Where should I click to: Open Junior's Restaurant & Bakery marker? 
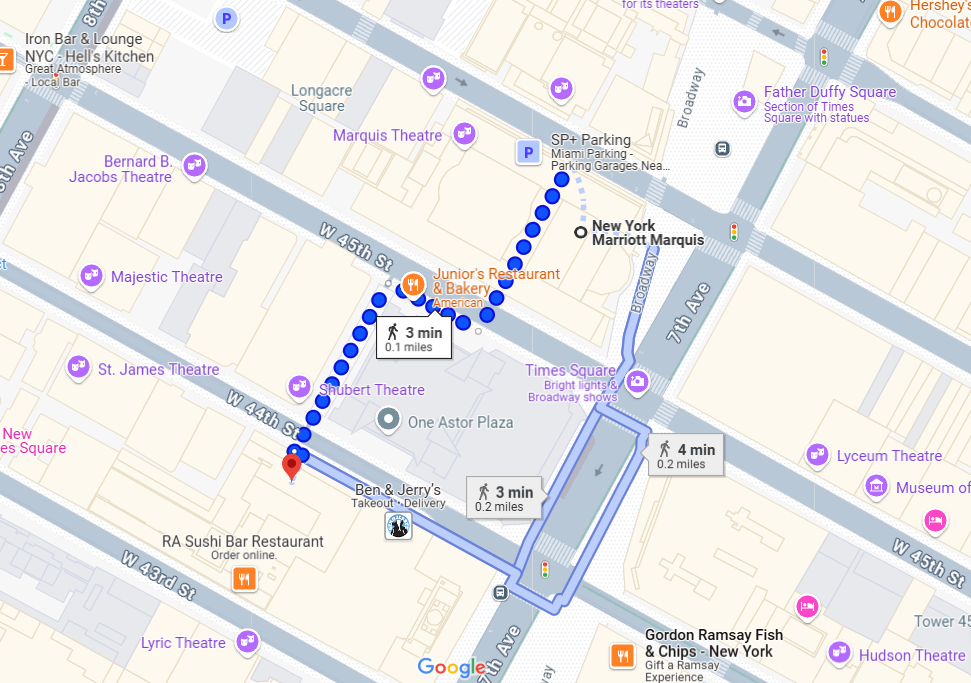pos(413,284)
